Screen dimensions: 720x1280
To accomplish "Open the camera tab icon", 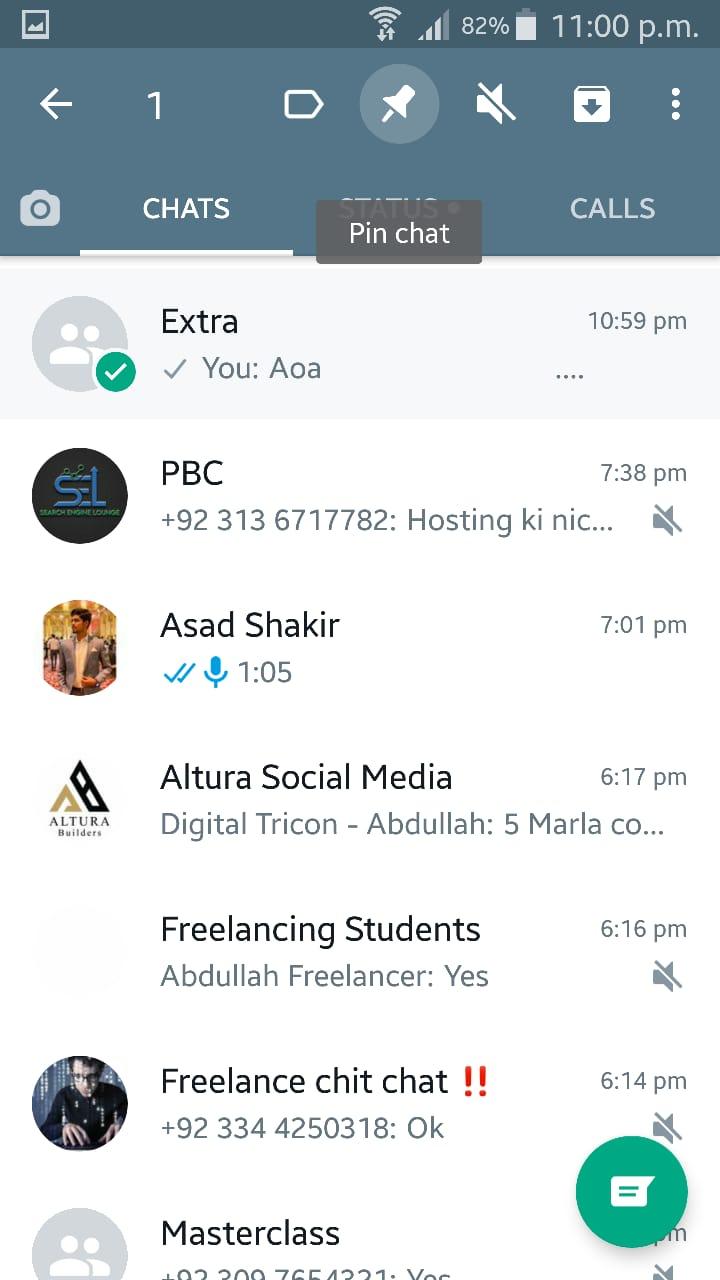I will [40, 209].
